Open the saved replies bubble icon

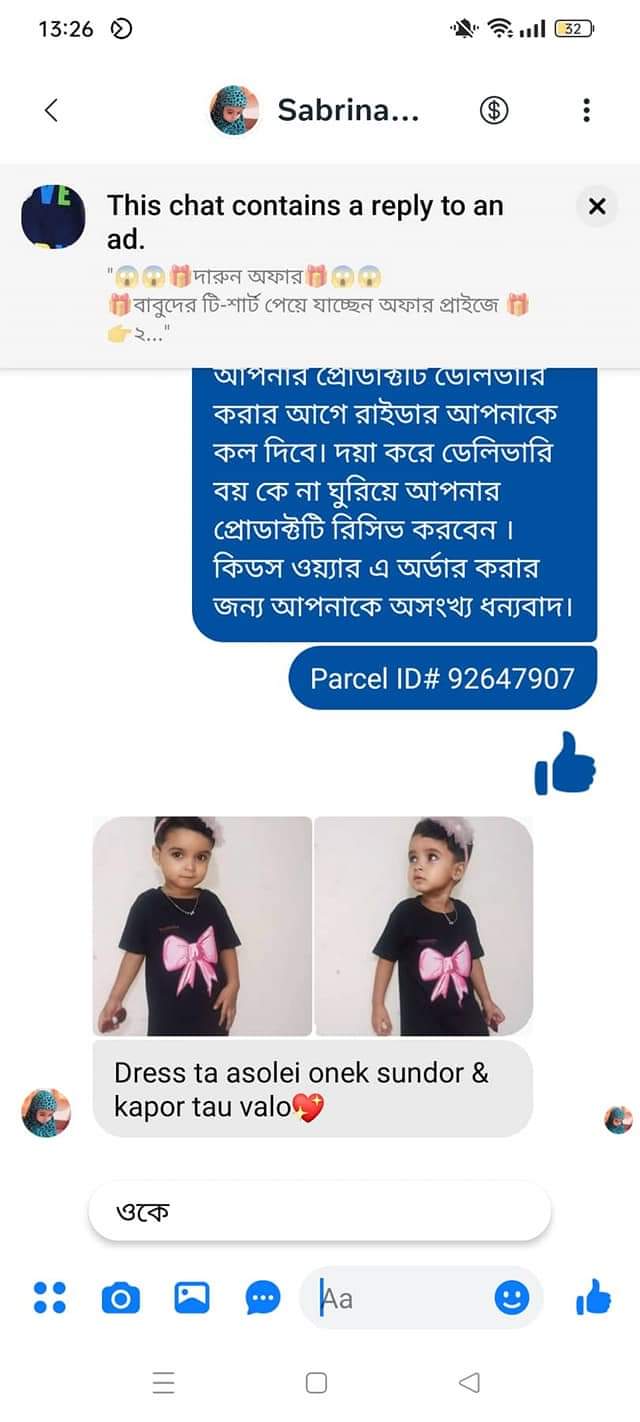coord(264,1298)
